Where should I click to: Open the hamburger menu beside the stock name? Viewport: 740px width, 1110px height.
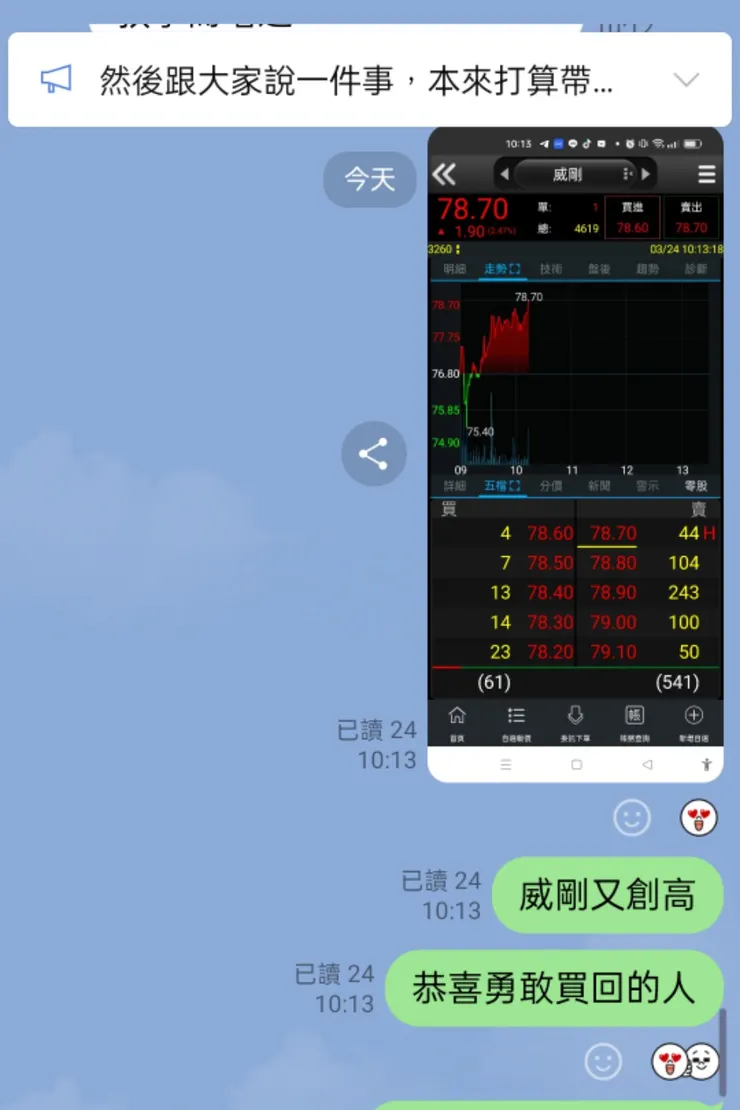point(706,173)
